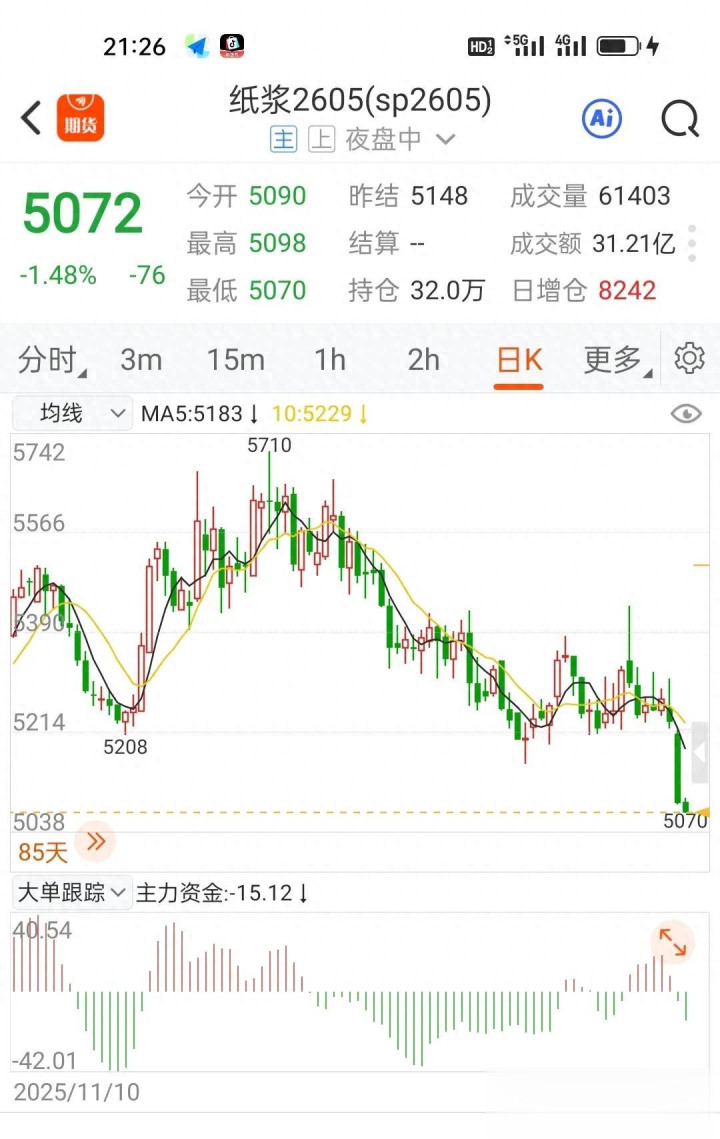The image size is (720, 1139).
Task: Expand the chart to full screen
Action: click(x=671, y=942)
